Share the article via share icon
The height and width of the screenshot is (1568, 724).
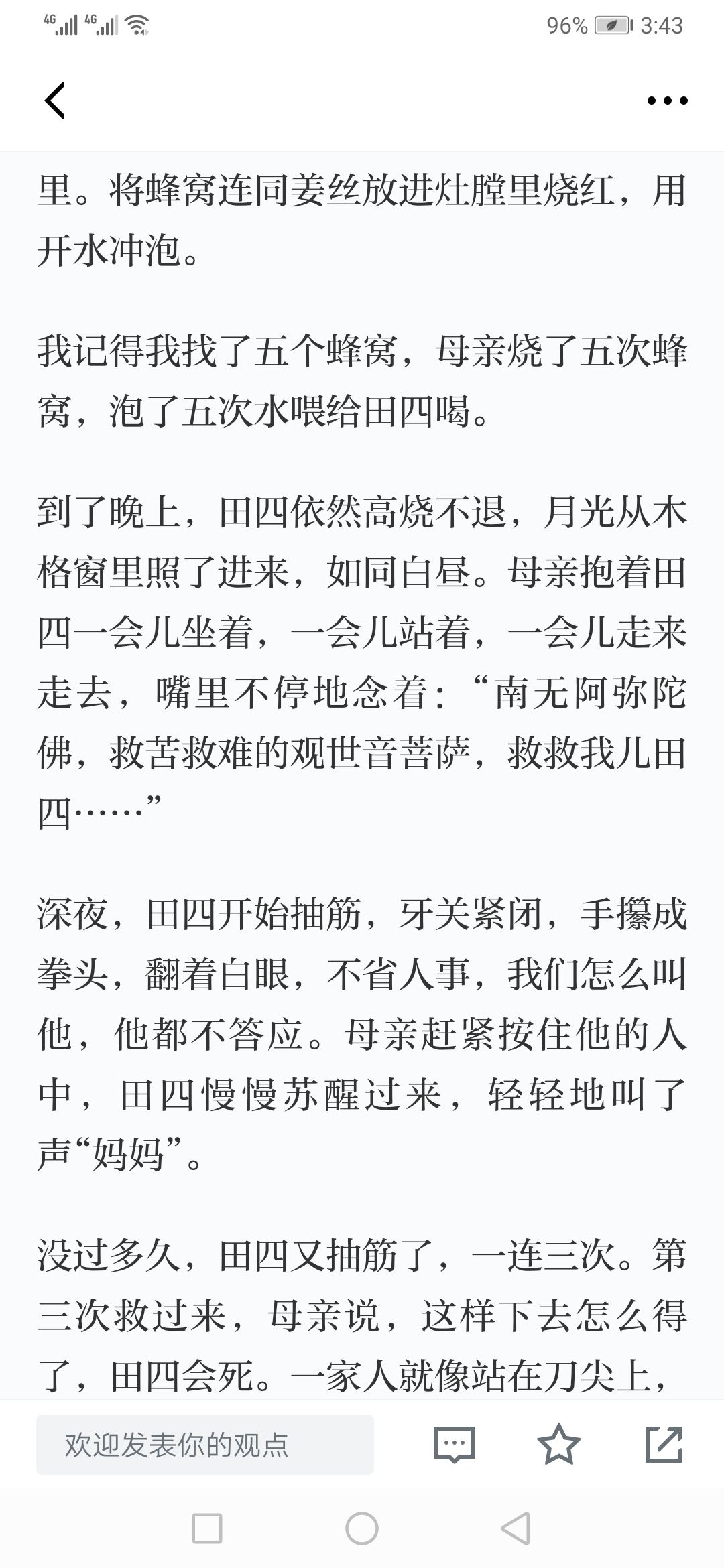coord(664,1444)
